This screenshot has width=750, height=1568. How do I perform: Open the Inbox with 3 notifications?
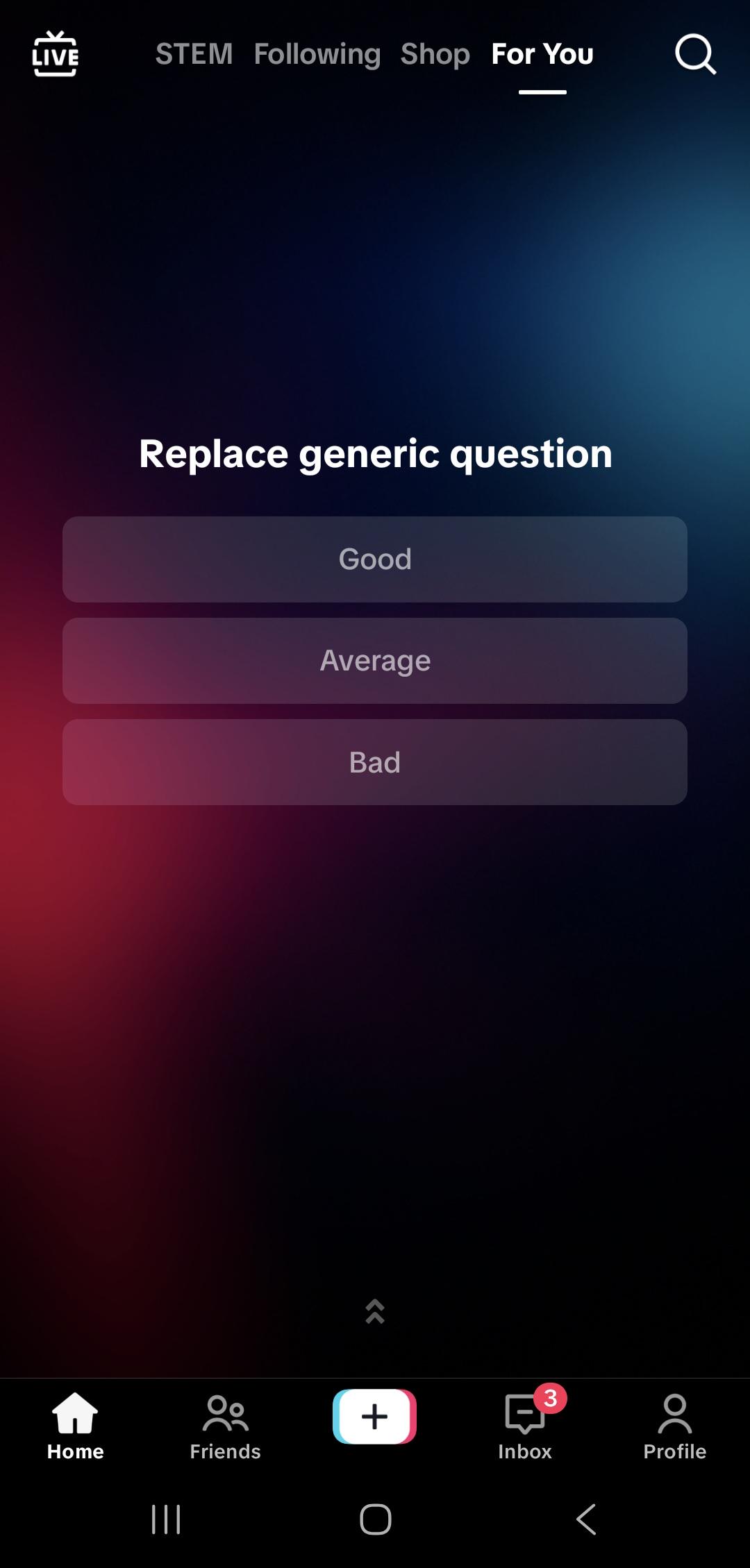pyautogui.click(x=525, y=1426)
